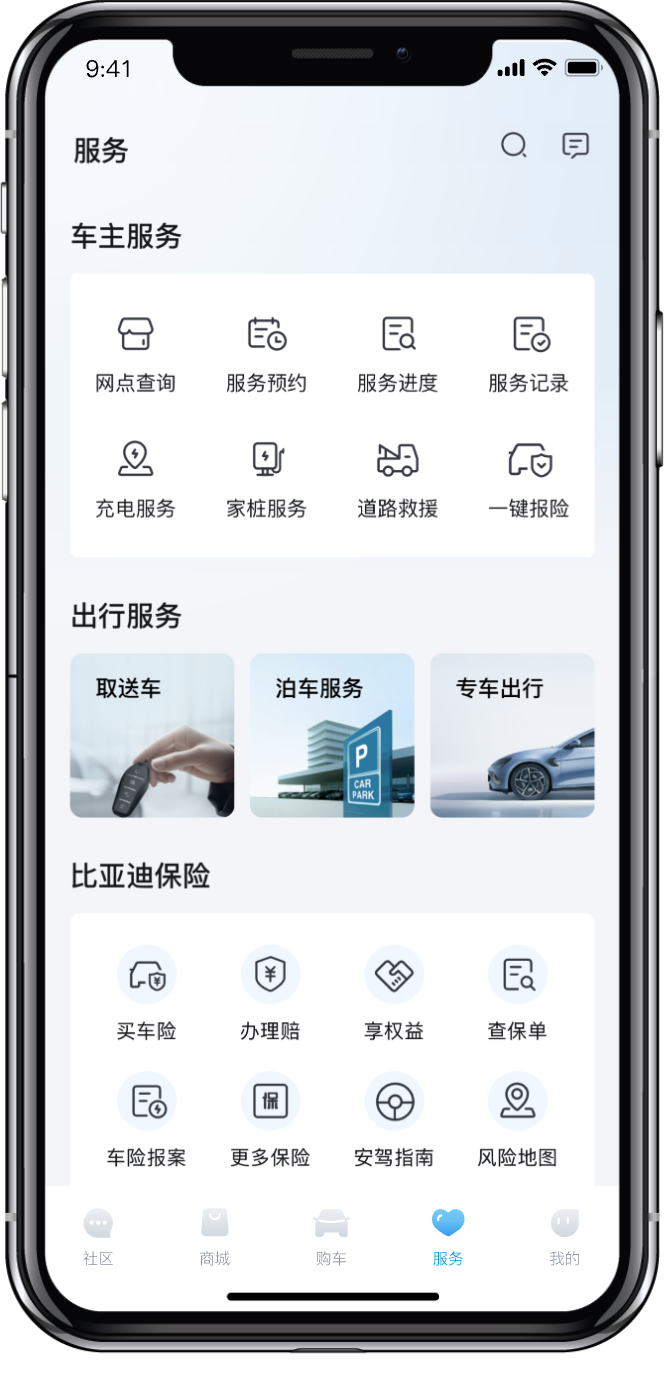Open the 泊车服务 parking service card

(332, 735)
